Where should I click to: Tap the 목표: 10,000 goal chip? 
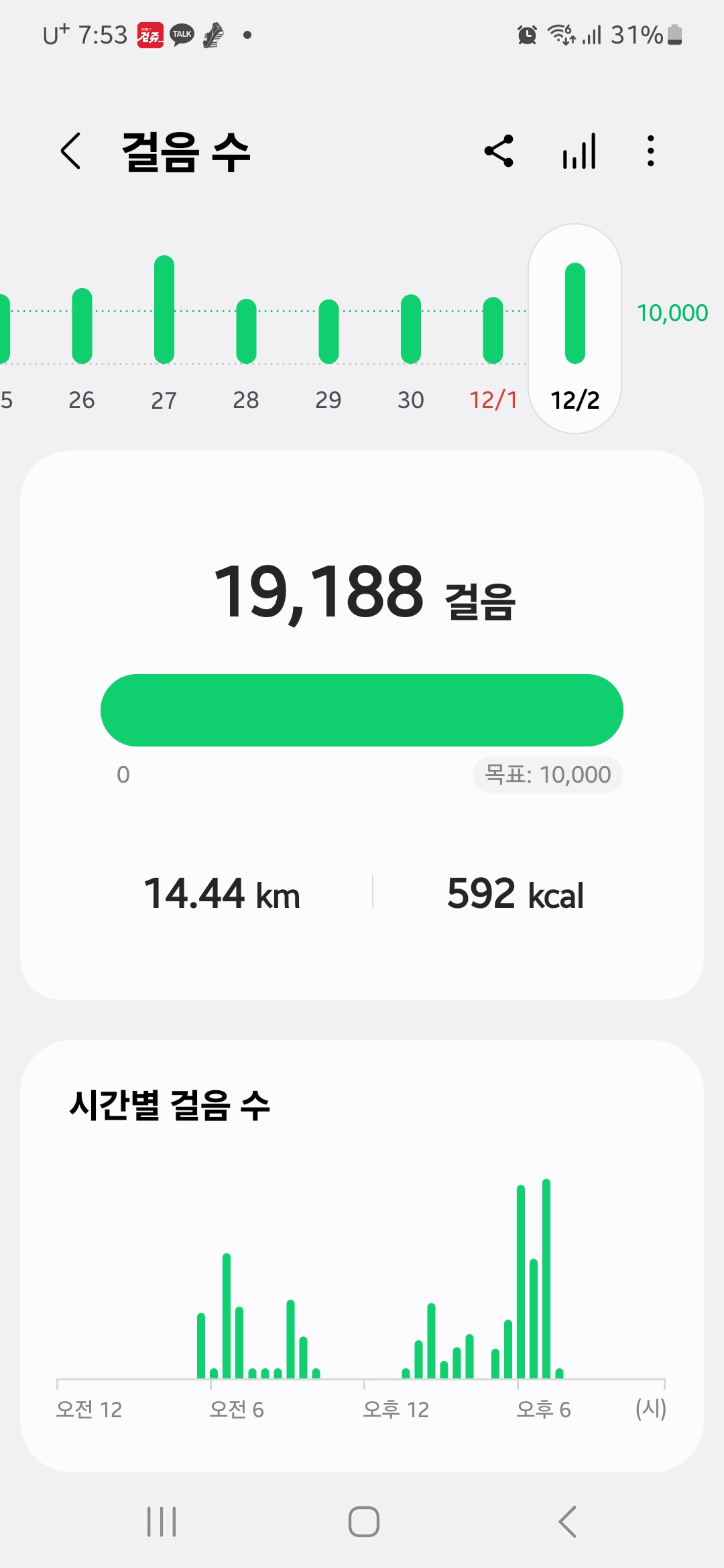[x=548, y=775]
